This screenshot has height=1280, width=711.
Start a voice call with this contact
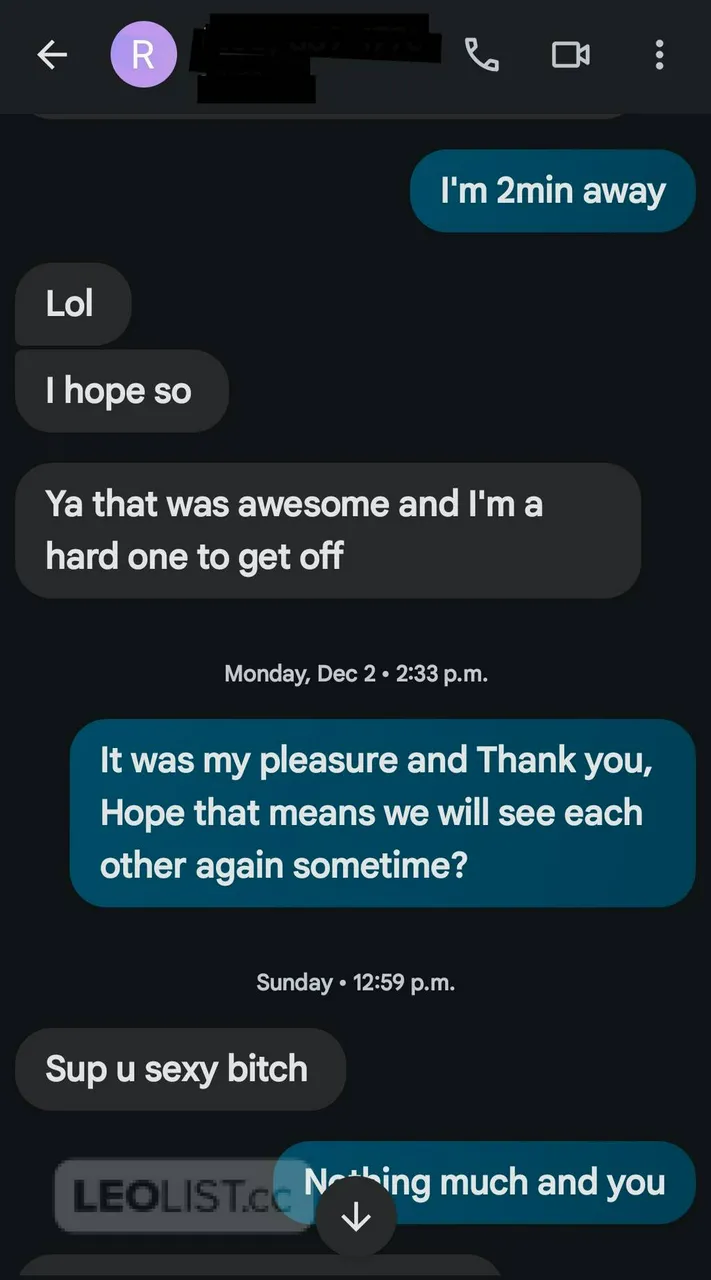482,55
